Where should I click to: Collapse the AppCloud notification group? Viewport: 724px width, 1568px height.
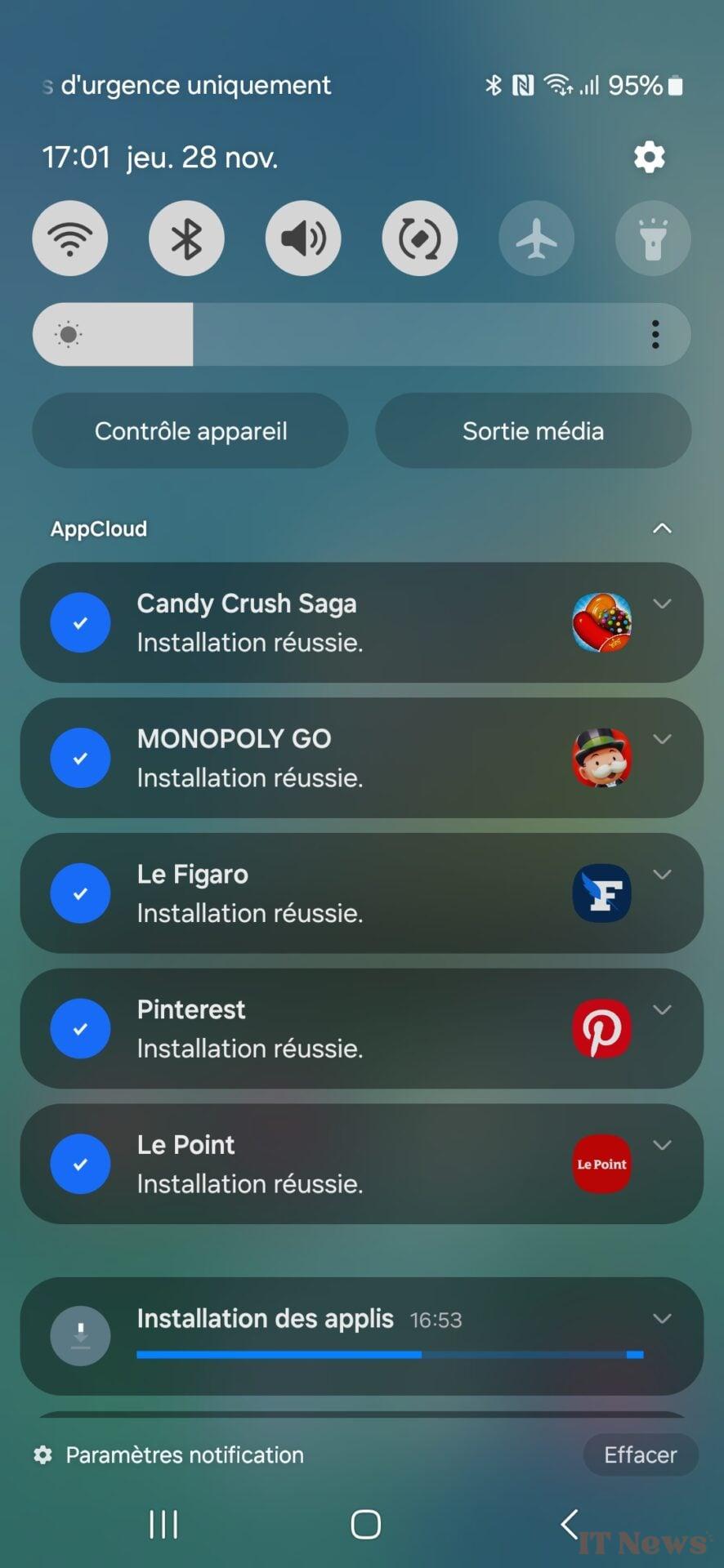coord(662,528)
